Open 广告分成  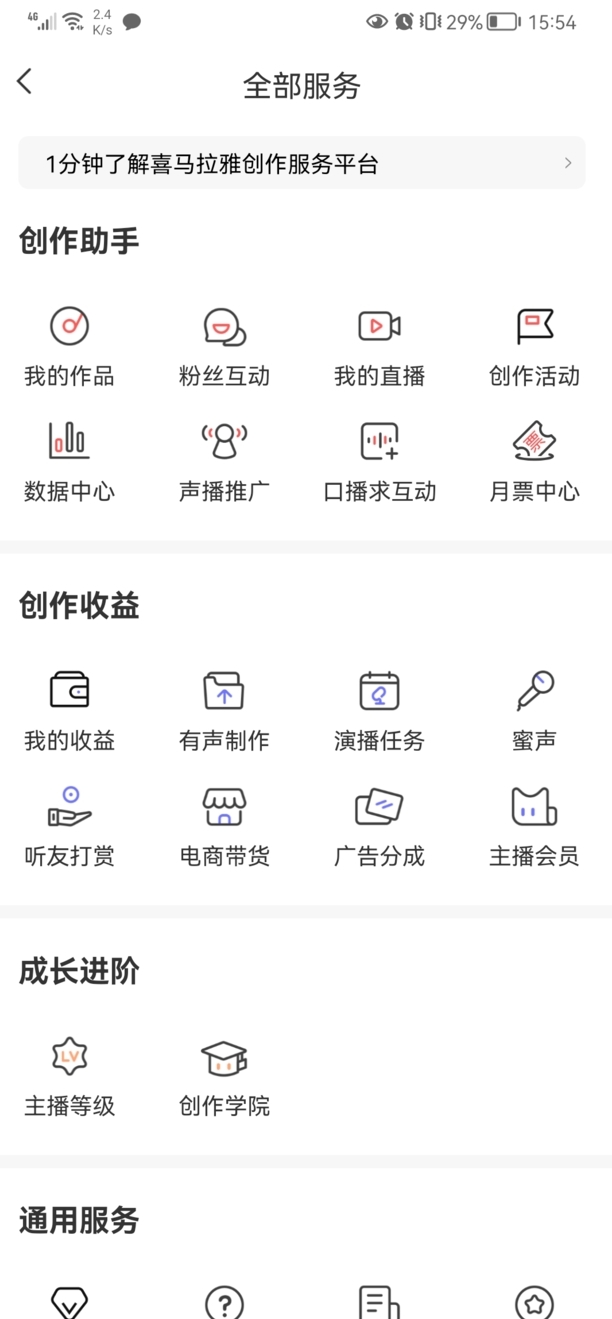point(379,827)
